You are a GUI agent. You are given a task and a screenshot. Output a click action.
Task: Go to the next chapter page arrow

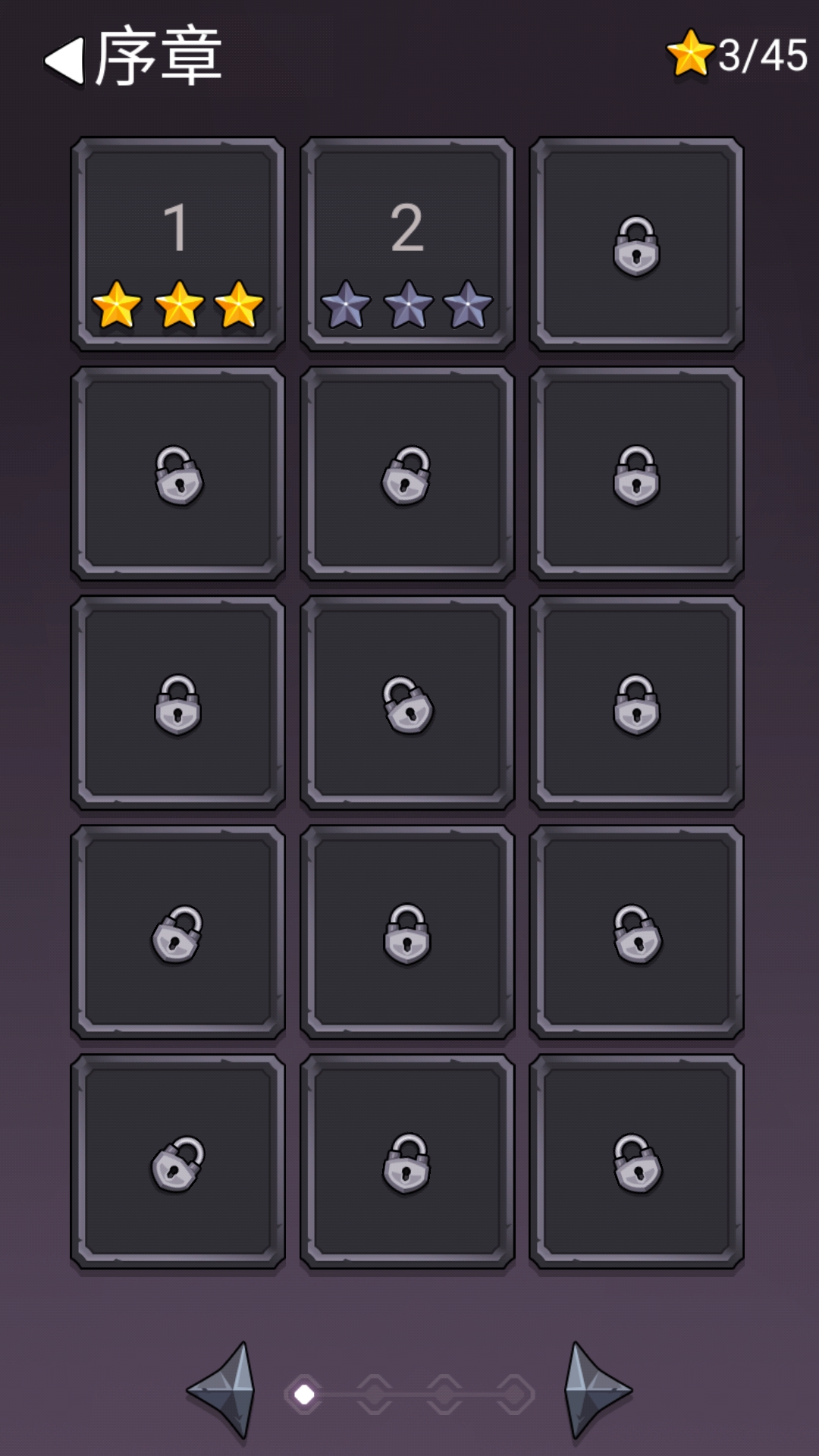point(597,1391)
